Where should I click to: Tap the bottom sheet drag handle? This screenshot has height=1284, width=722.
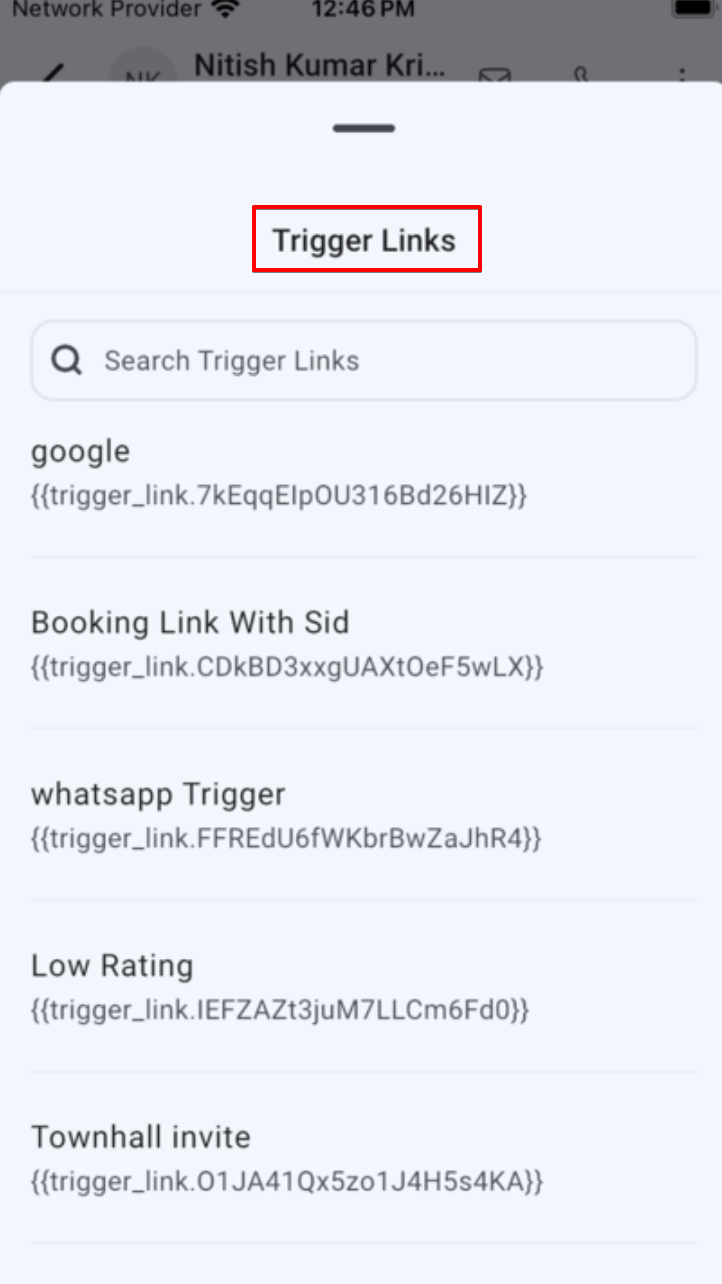tap(364, 128)
